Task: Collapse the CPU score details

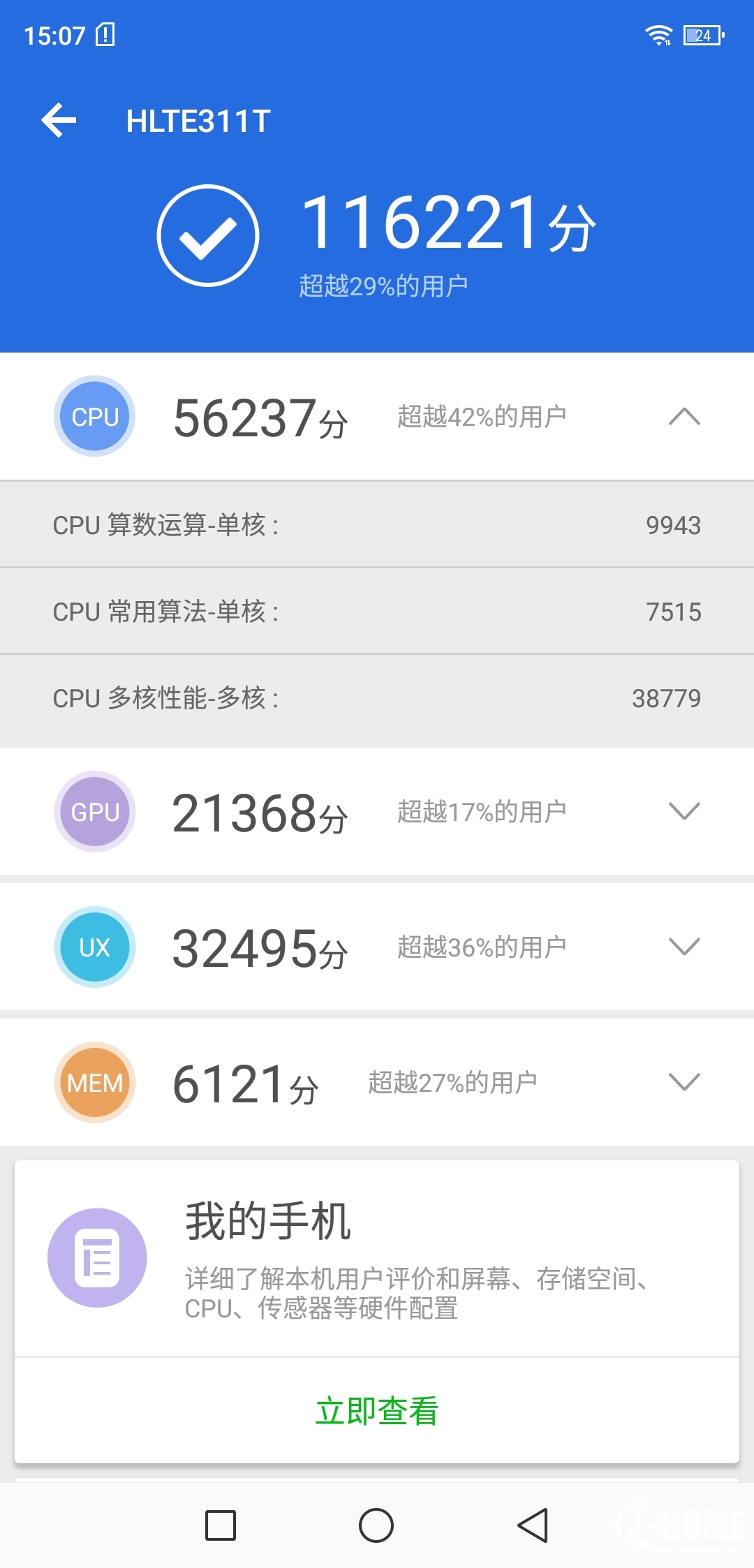Action: (683, 417)
